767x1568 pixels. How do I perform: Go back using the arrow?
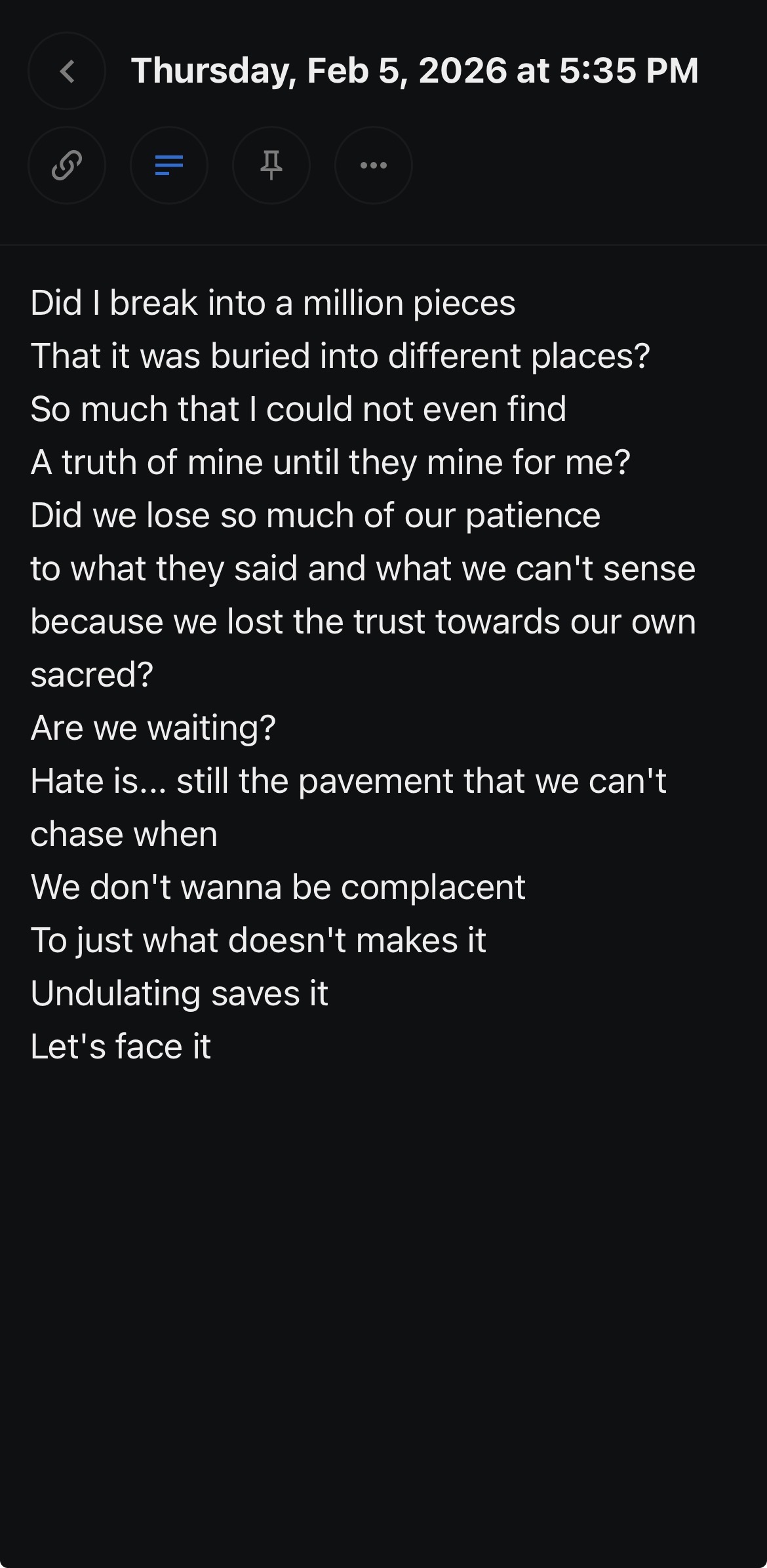point(67,71)
